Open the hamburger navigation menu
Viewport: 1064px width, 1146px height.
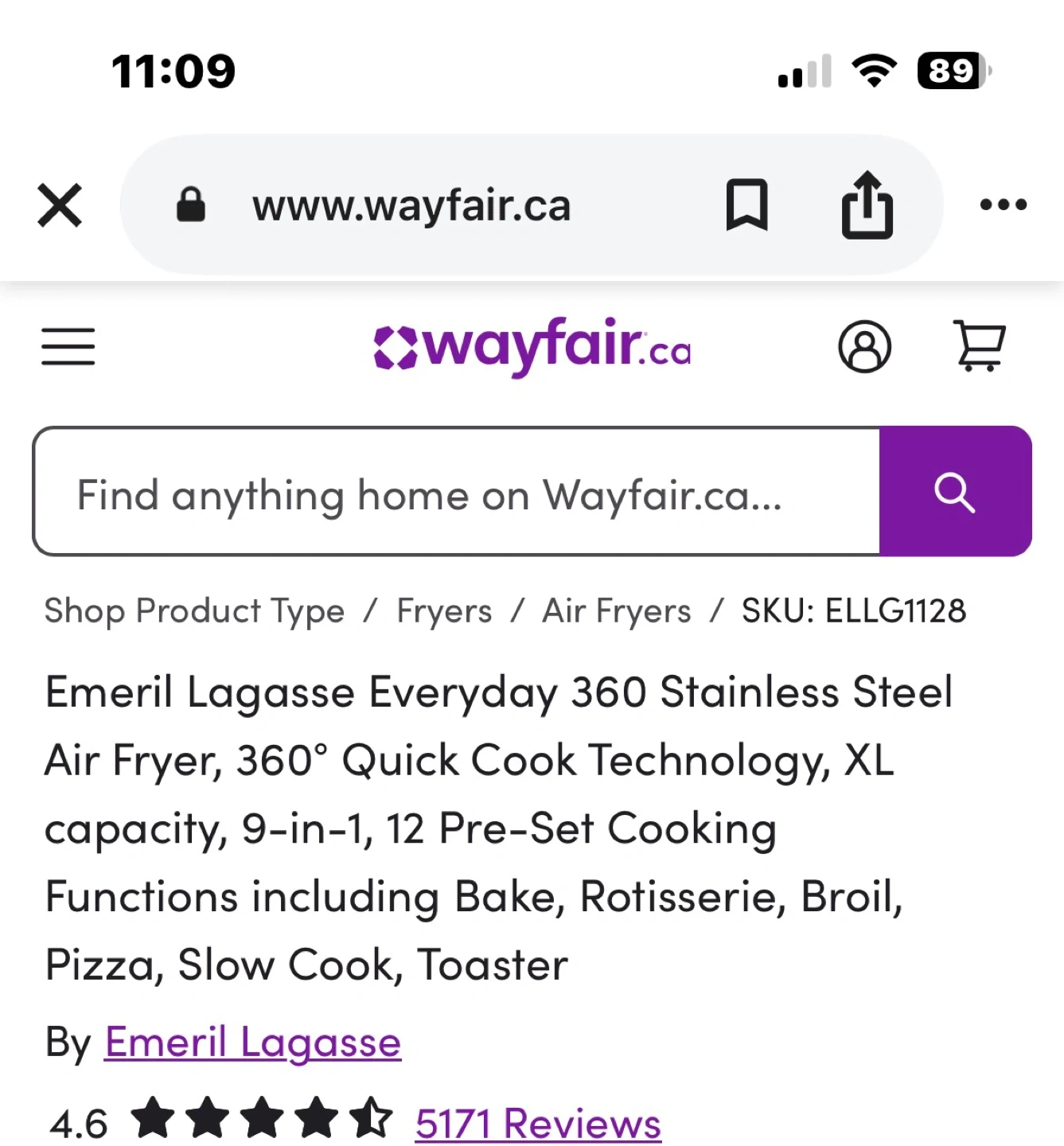point(68,347)
